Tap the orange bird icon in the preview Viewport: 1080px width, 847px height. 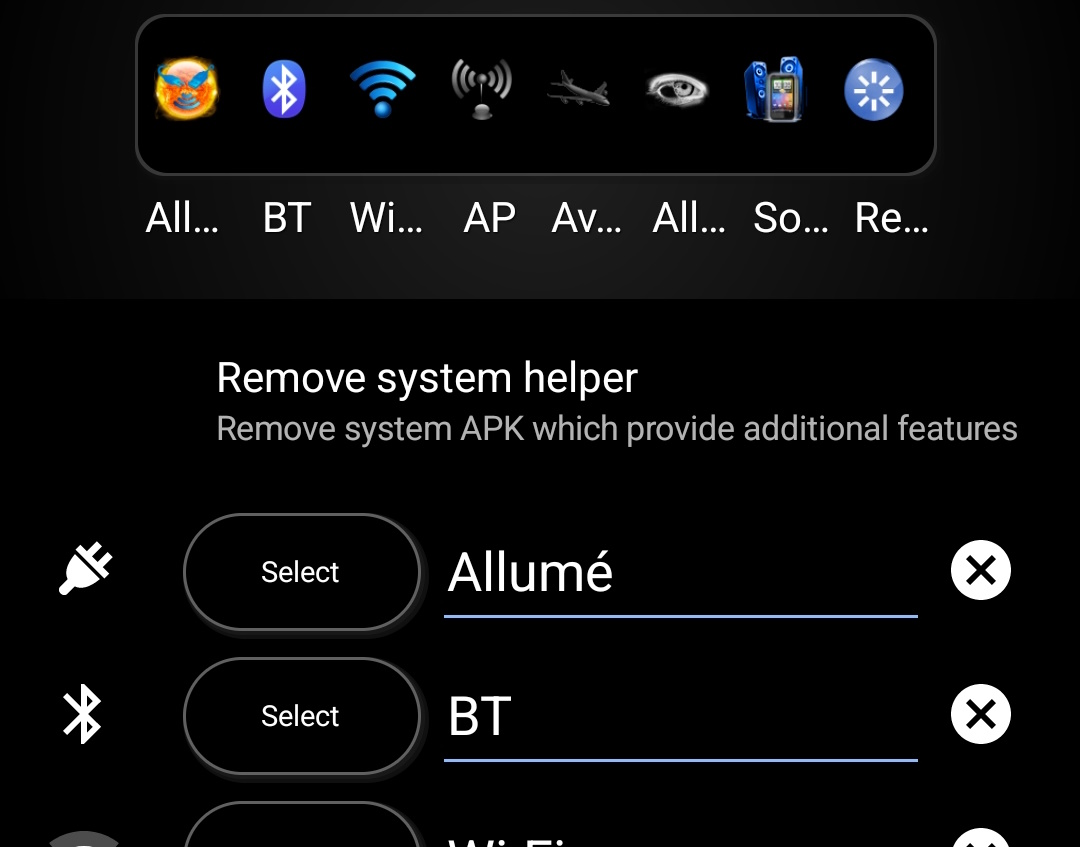(186, 90)
